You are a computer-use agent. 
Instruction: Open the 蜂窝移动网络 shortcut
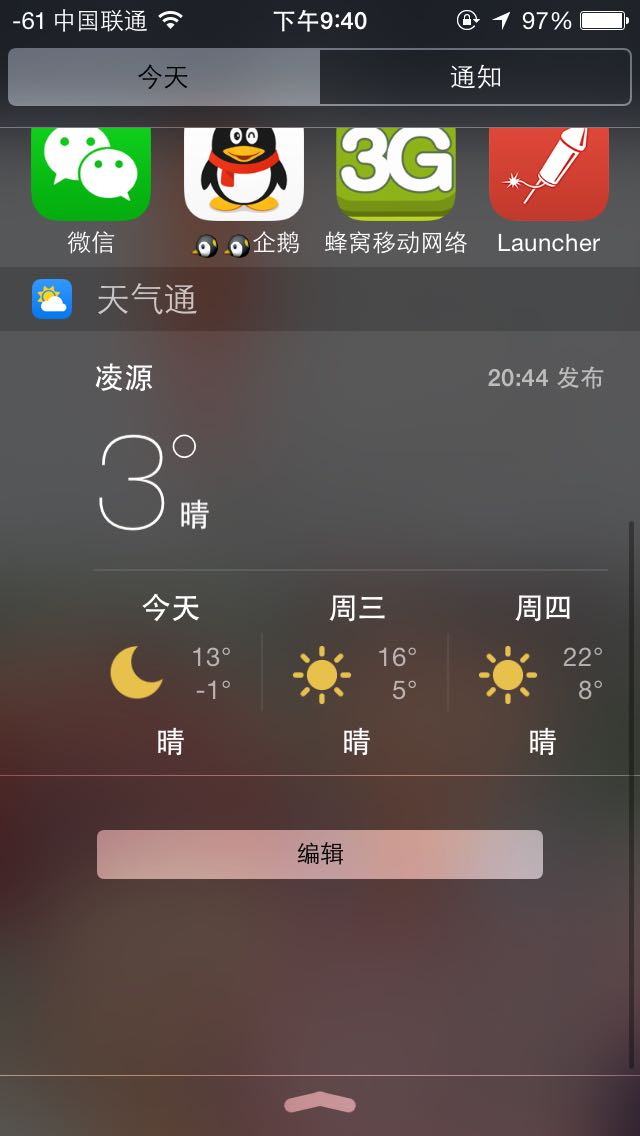pos(396,175)
